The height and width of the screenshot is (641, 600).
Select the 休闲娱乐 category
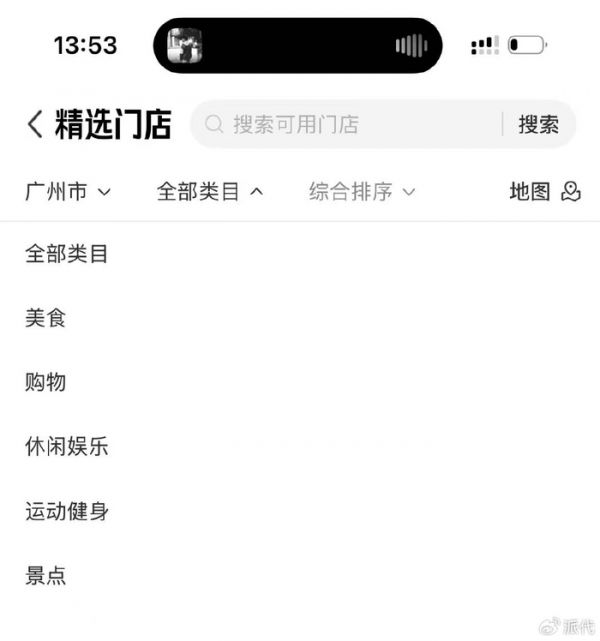pos(66,447)
